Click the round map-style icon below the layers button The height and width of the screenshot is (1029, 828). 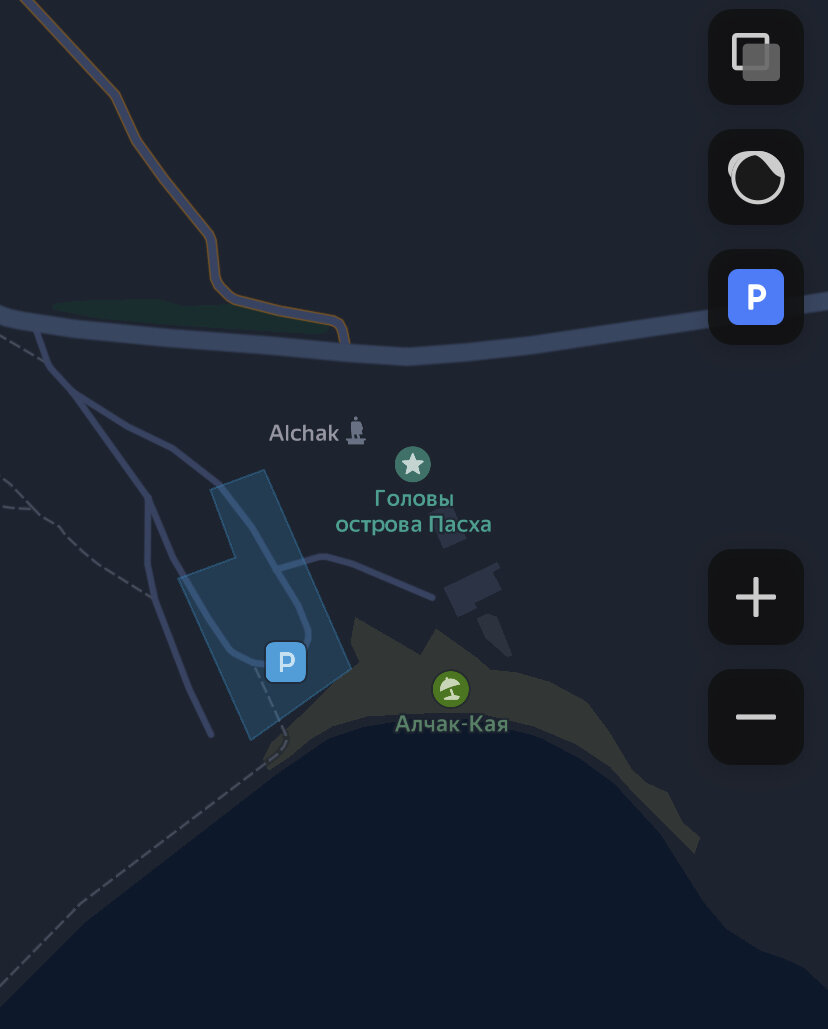coord(755,177)
